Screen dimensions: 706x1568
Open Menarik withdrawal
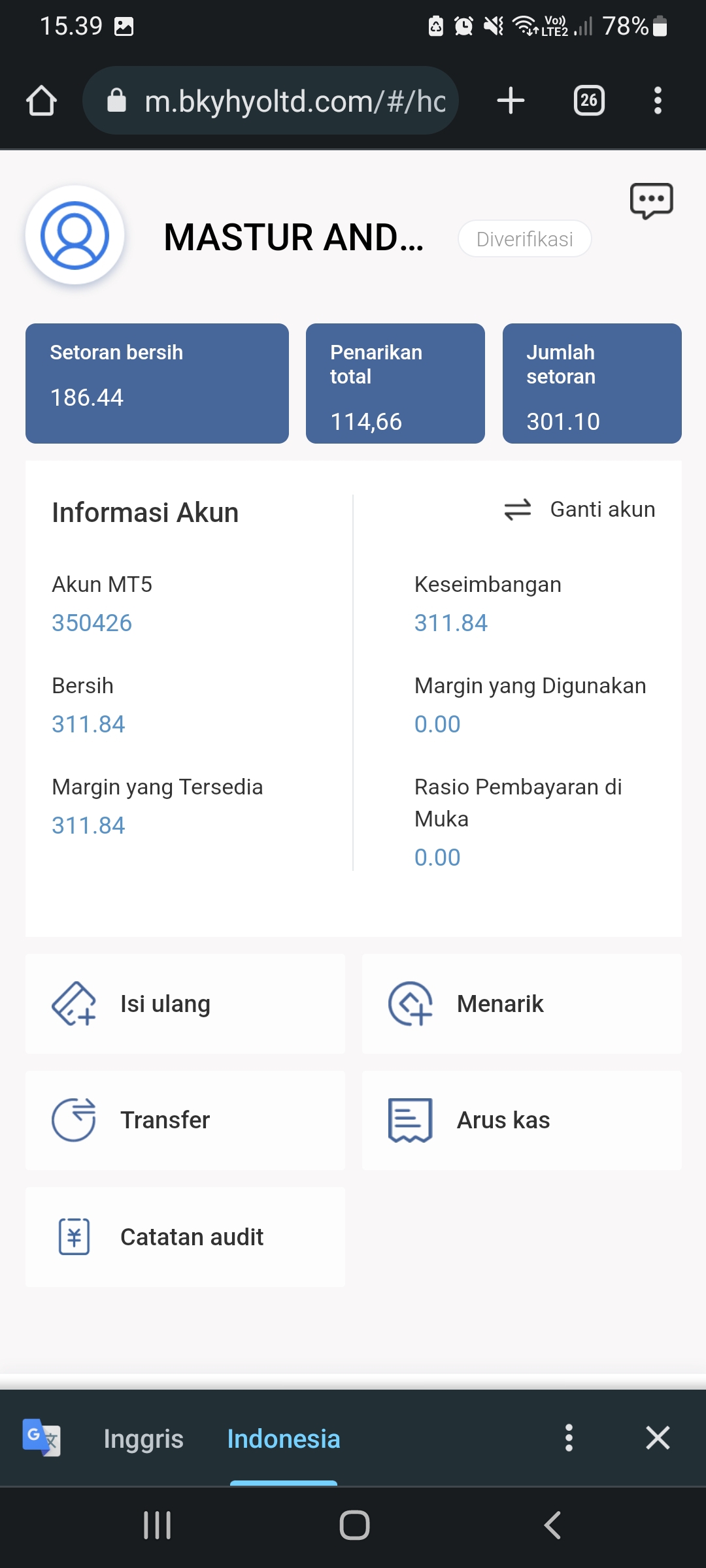pyautogui.click(x=522, y=1004)
